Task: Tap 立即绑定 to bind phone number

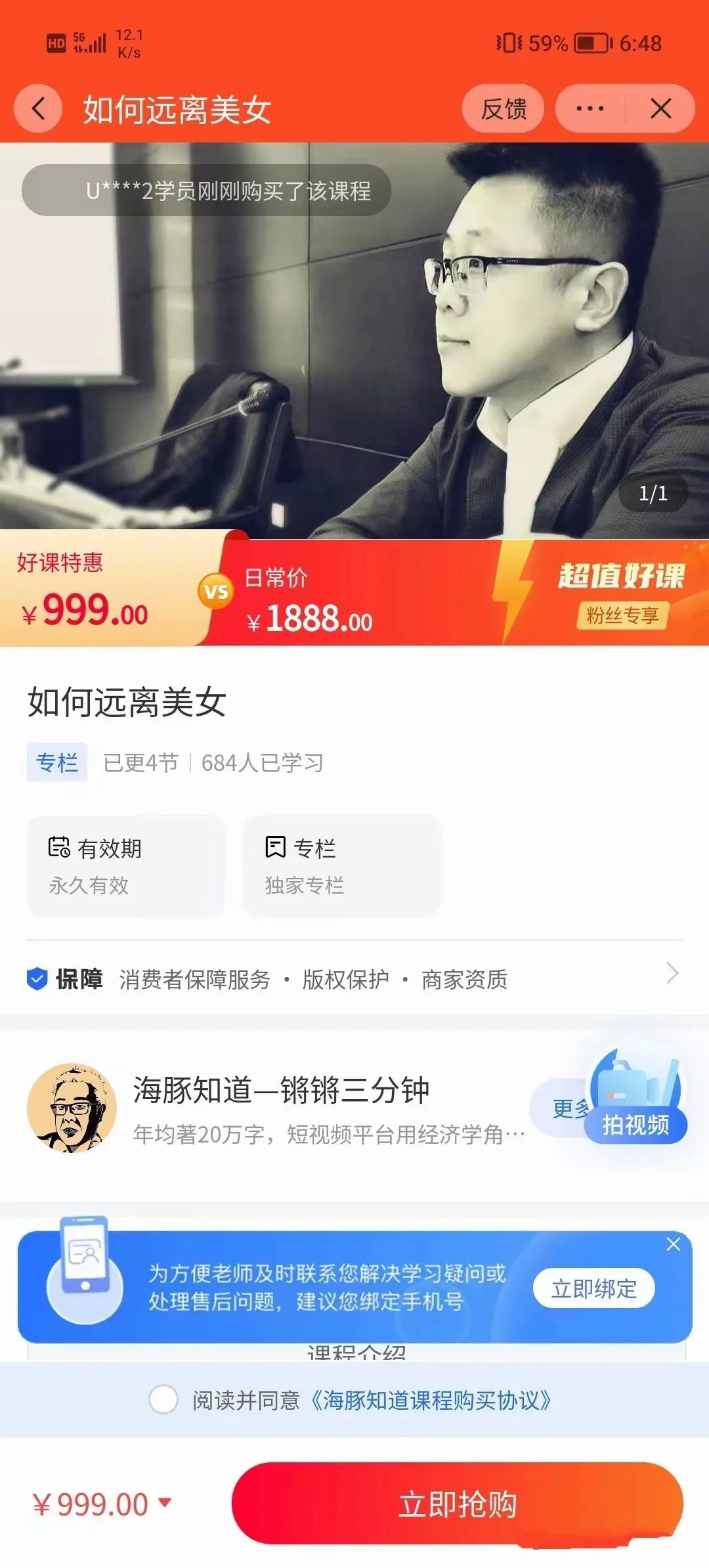Action: tap(593, 1288)
